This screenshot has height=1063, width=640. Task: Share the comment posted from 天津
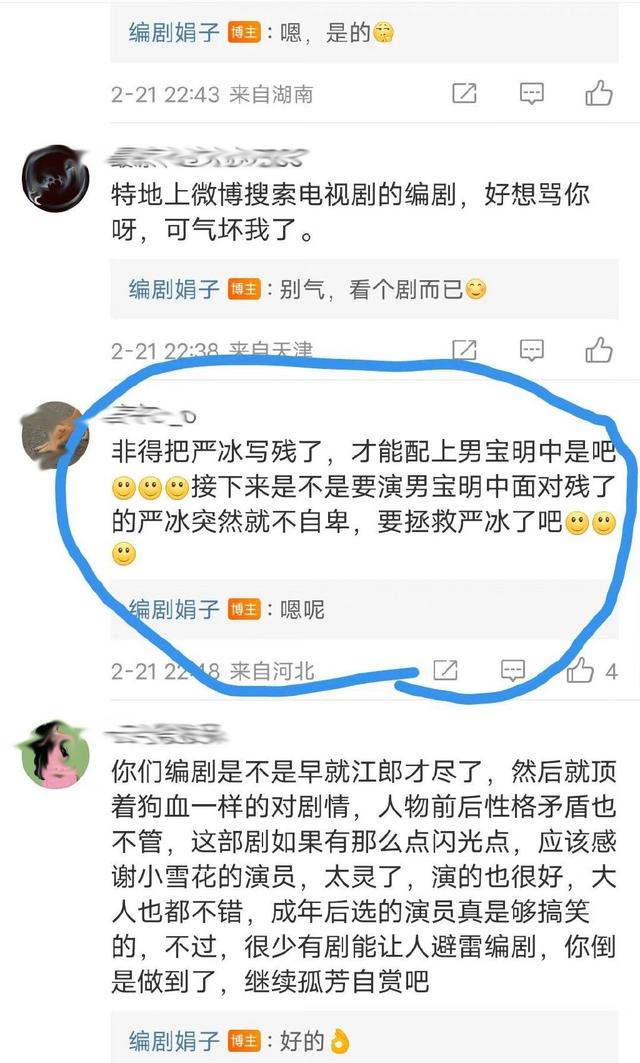pos(464,350)
